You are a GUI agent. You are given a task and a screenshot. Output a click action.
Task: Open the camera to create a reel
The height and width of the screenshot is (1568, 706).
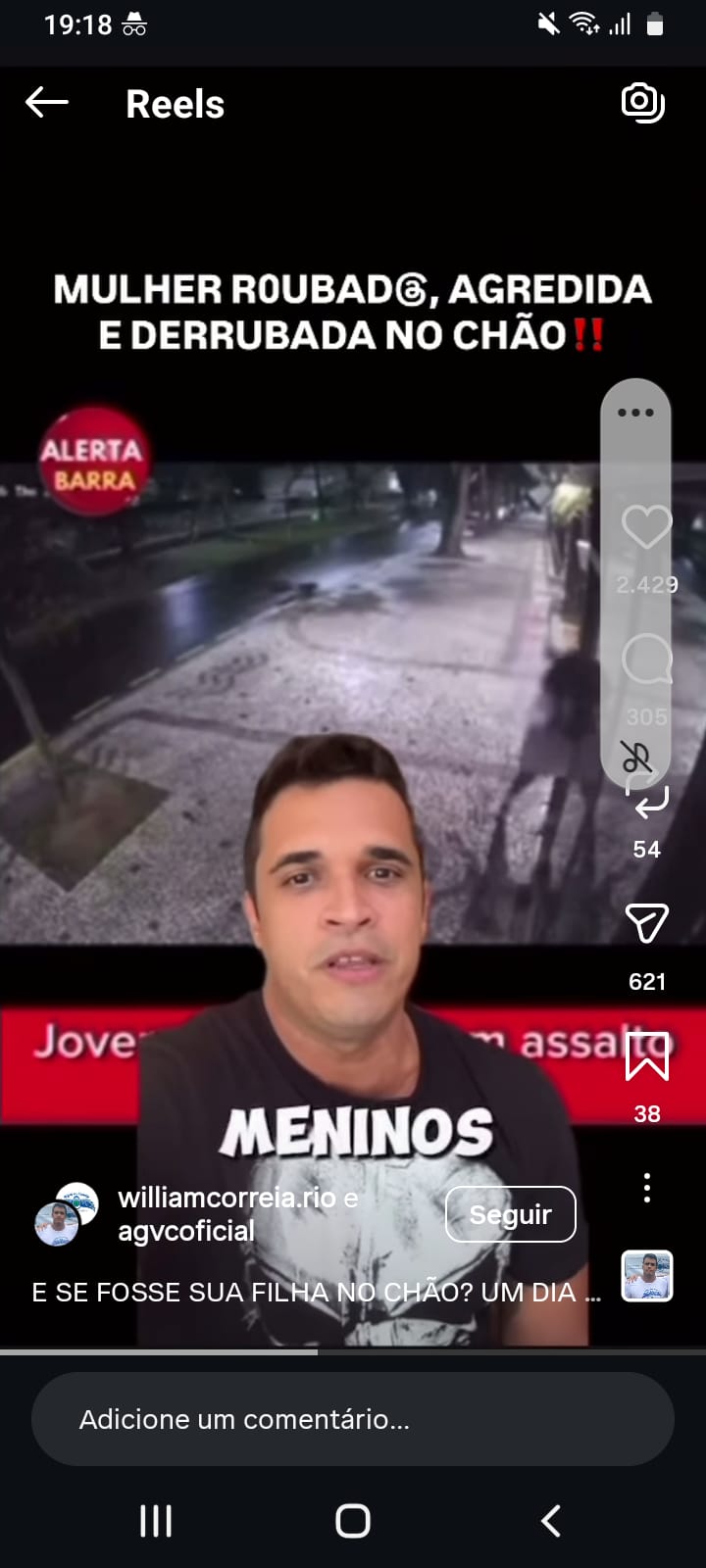click(643, 102)
